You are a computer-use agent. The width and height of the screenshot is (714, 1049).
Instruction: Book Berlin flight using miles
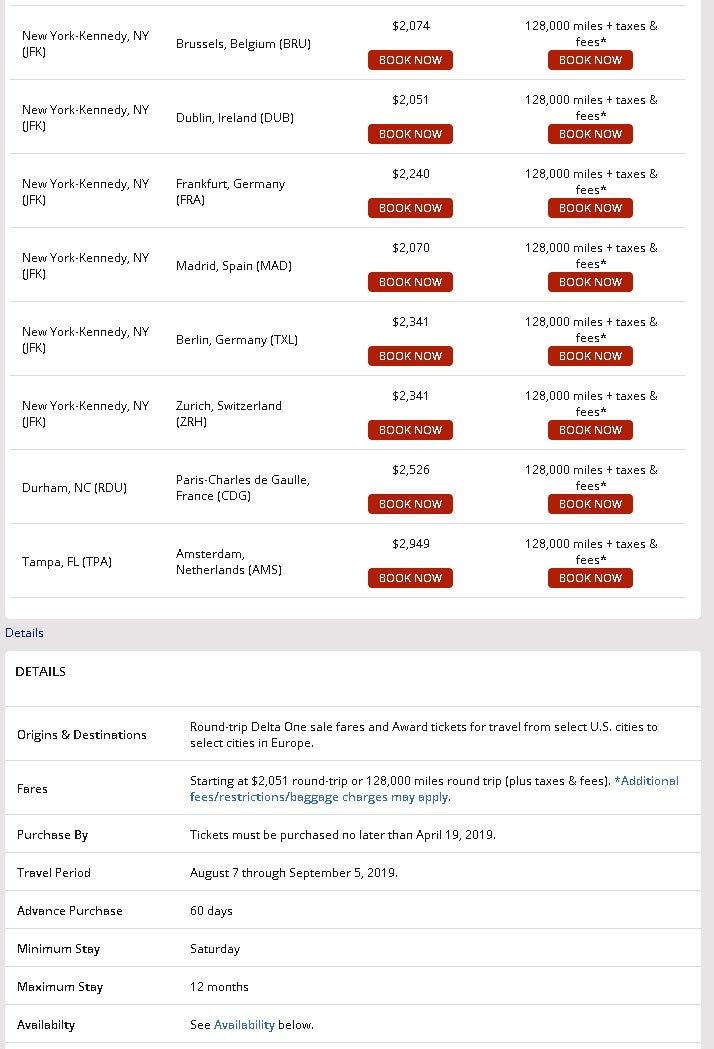[x=590, y=356]
